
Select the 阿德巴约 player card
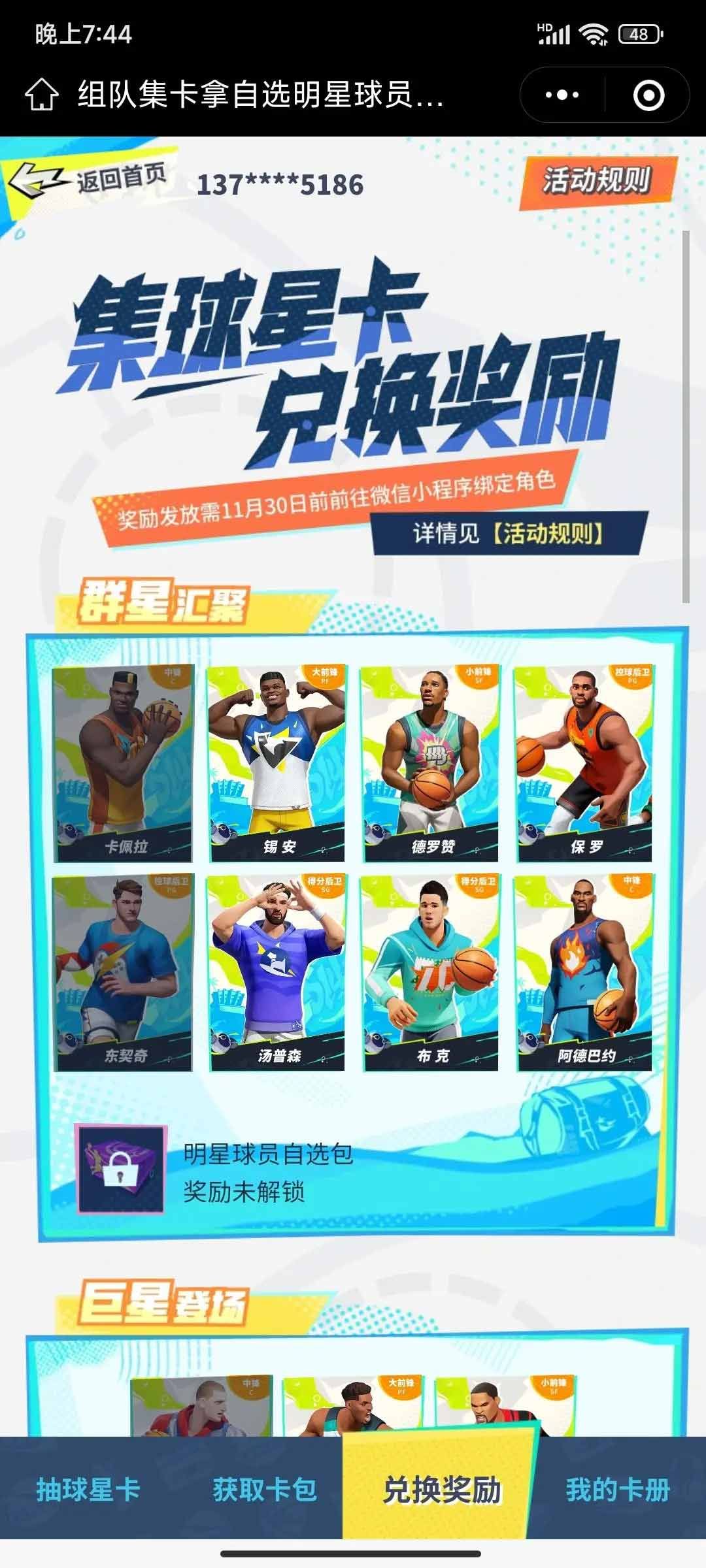click(x=584, y=973)
